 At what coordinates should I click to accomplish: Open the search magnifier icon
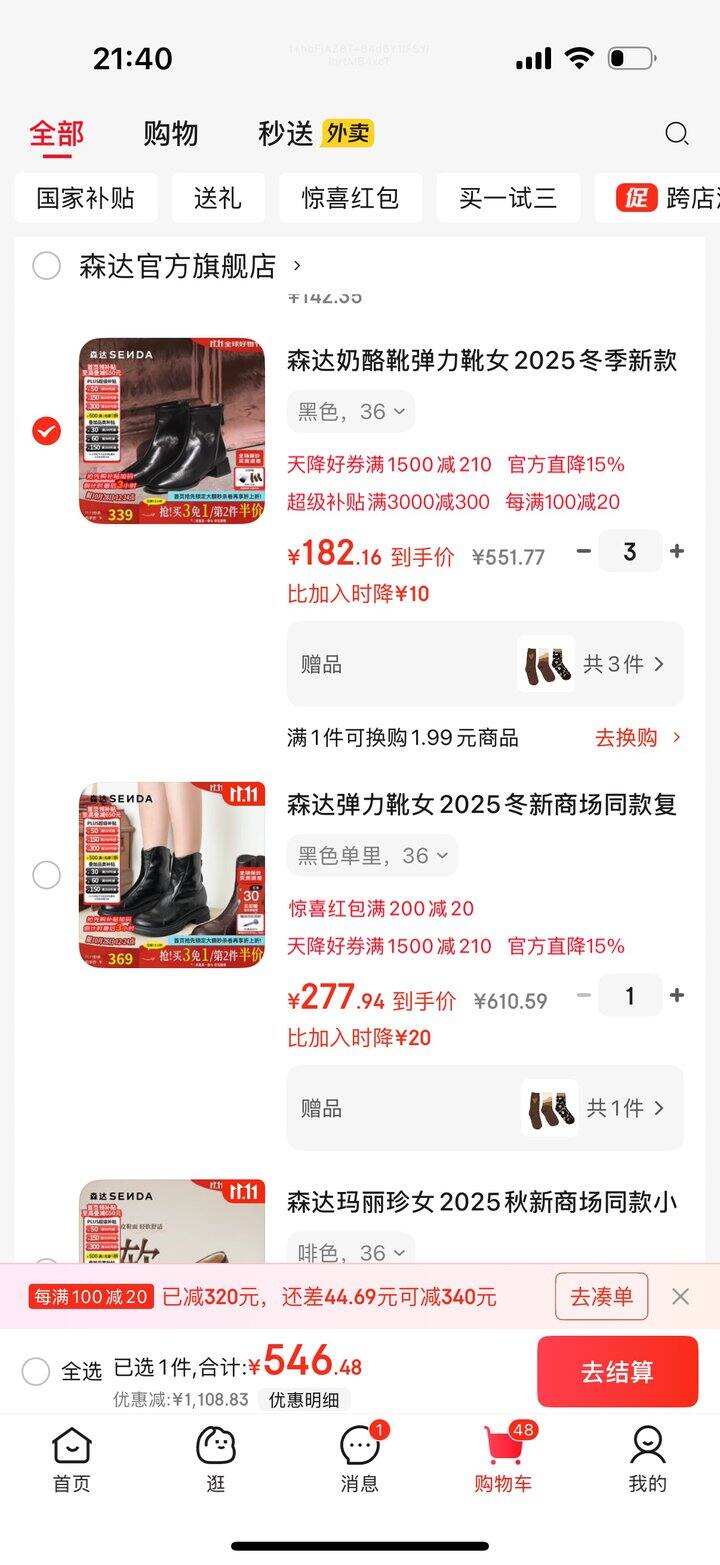click(x=677, y=134)
